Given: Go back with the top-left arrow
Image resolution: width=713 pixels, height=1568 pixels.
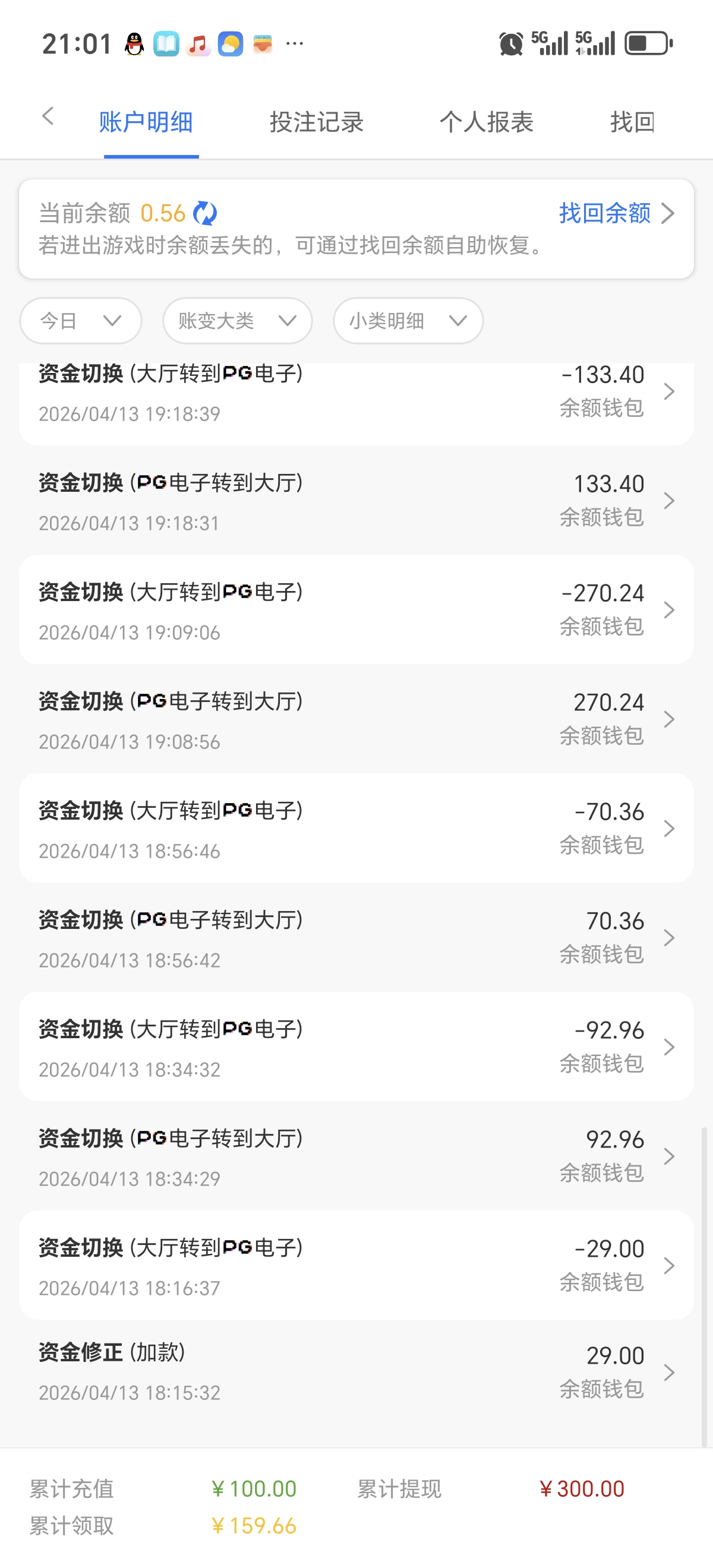Looking at the screenshot, I should (x=48, y=117).
